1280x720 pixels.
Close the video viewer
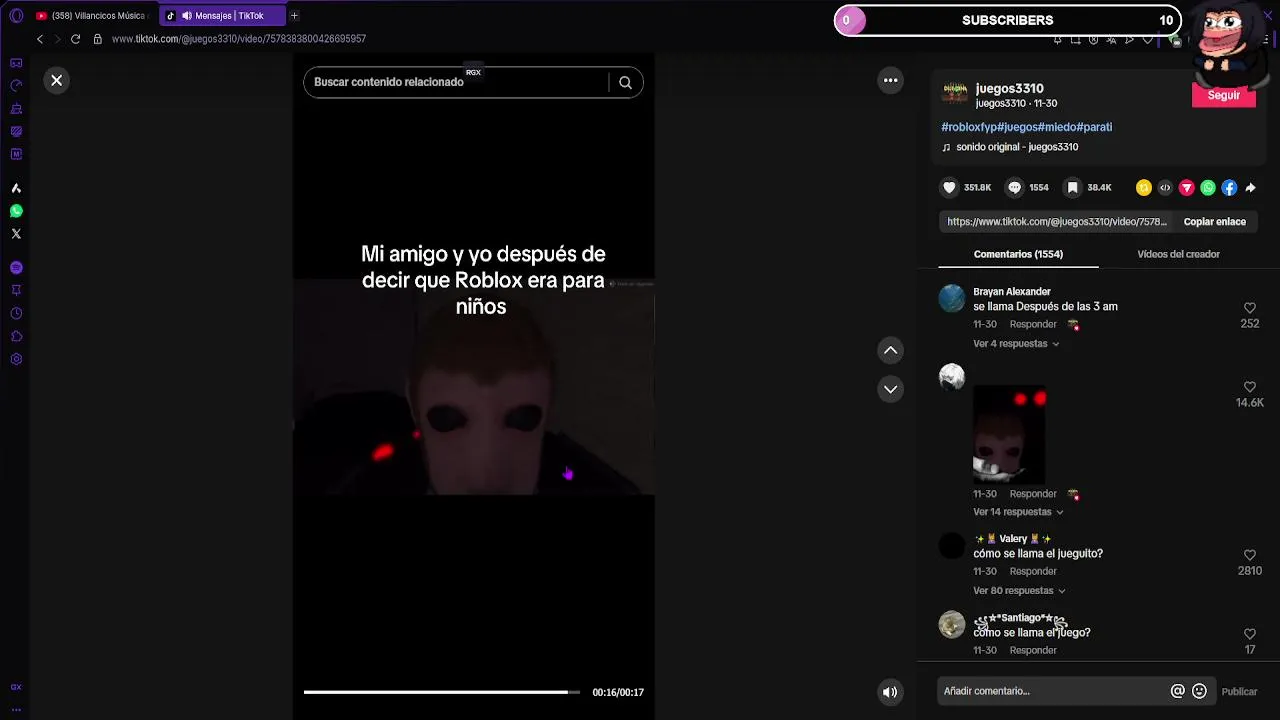(57, 81)
